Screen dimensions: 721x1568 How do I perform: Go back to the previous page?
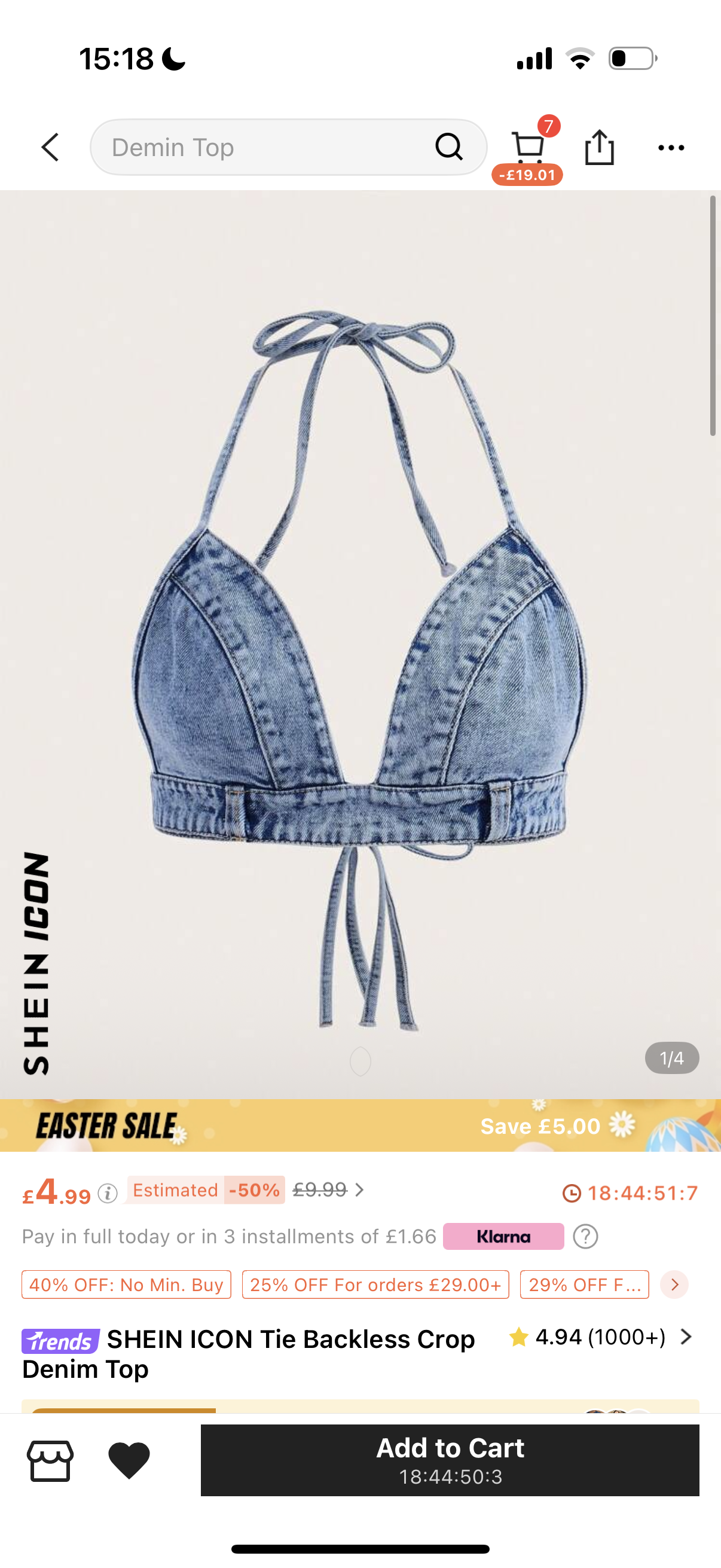click(x=50, y=147)
